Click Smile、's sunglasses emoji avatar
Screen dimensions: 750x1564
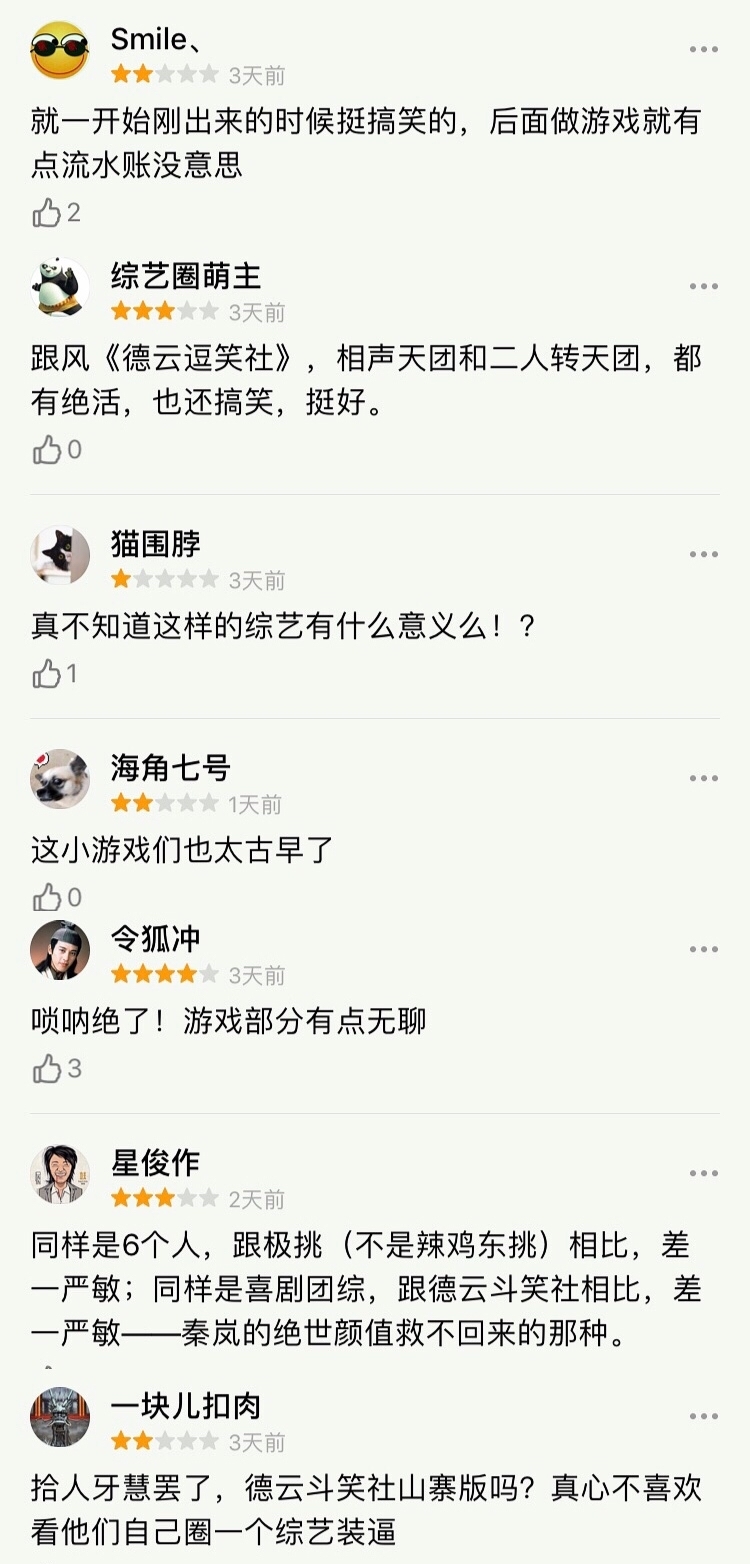point(57,47)
